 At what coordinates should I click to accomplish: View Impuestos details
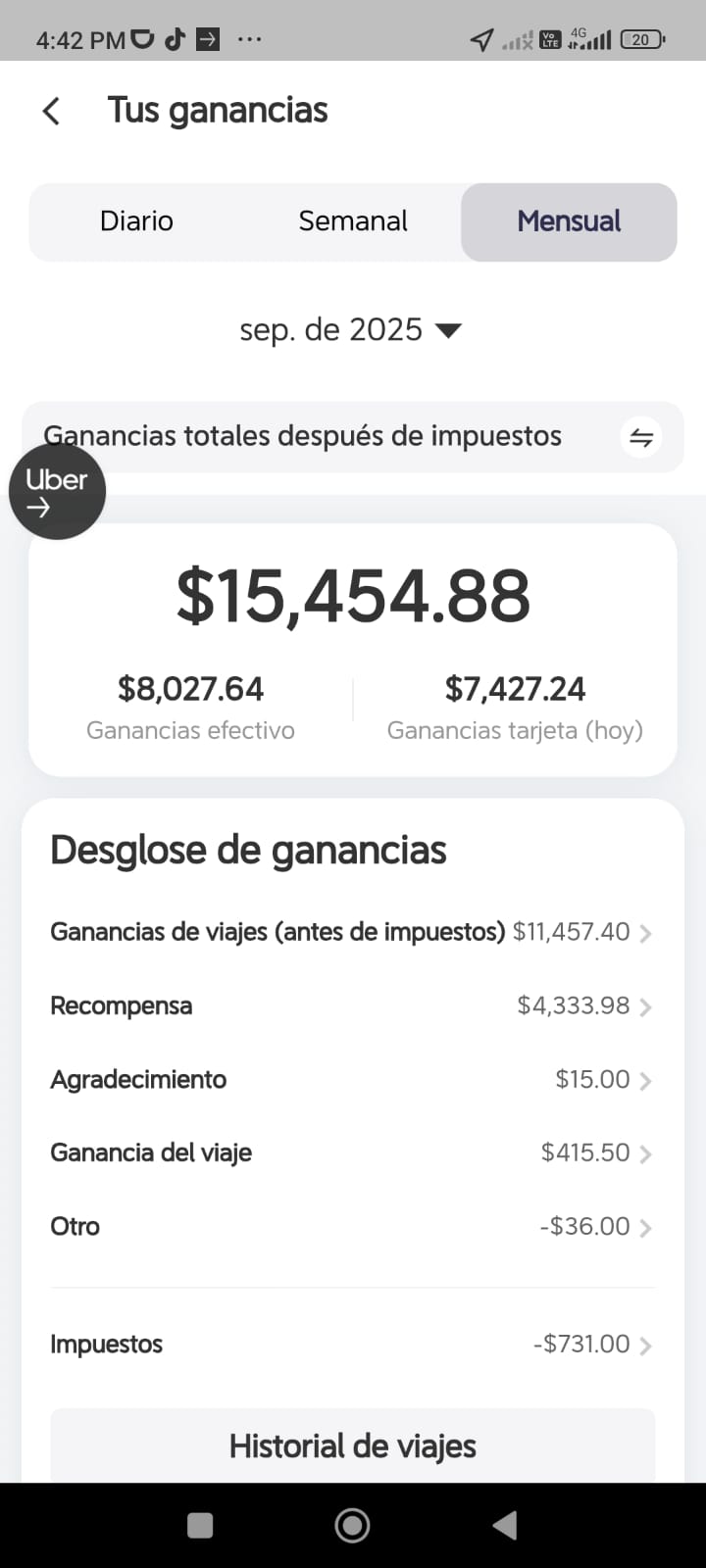coord(351,1345)
